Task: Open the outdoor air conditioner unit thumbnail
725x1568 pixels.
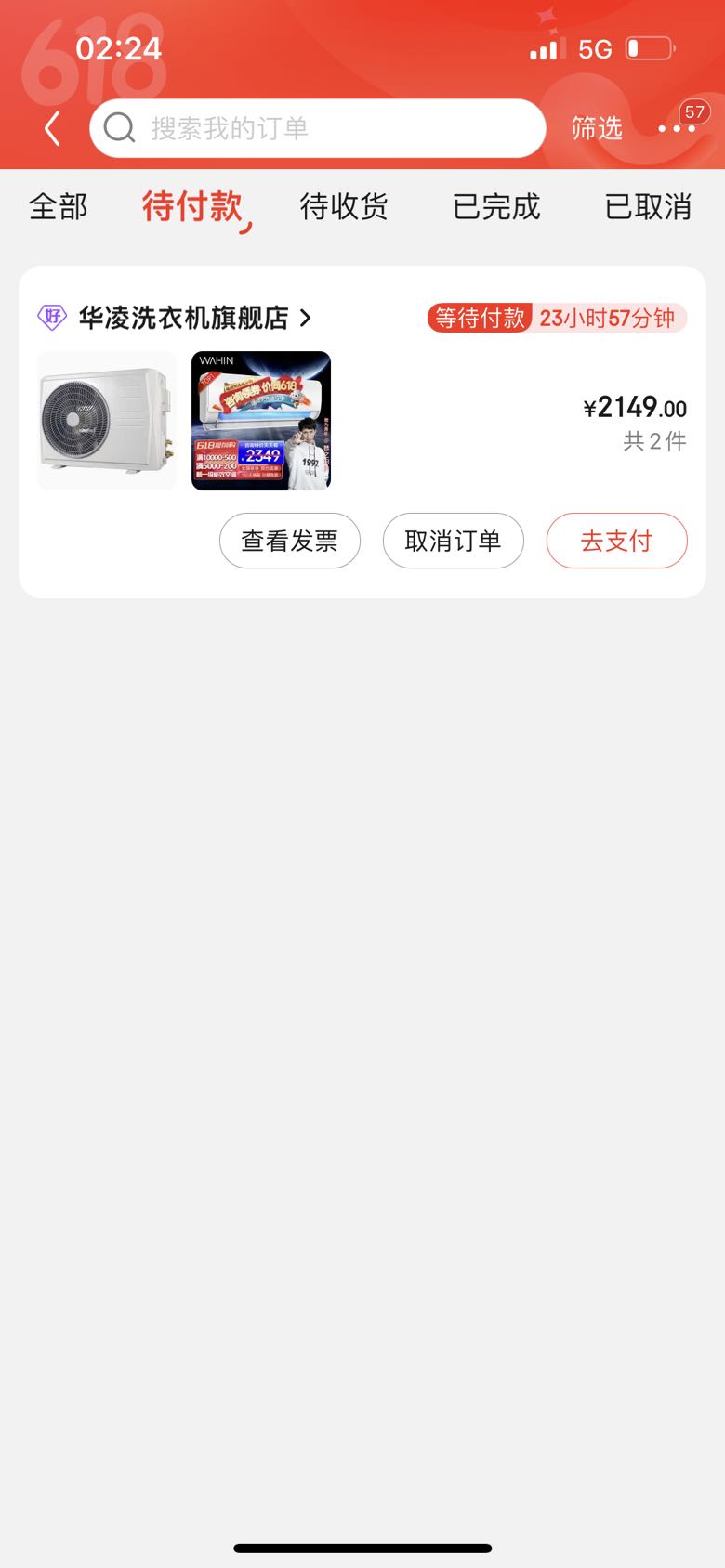Action: click(107, 421)
